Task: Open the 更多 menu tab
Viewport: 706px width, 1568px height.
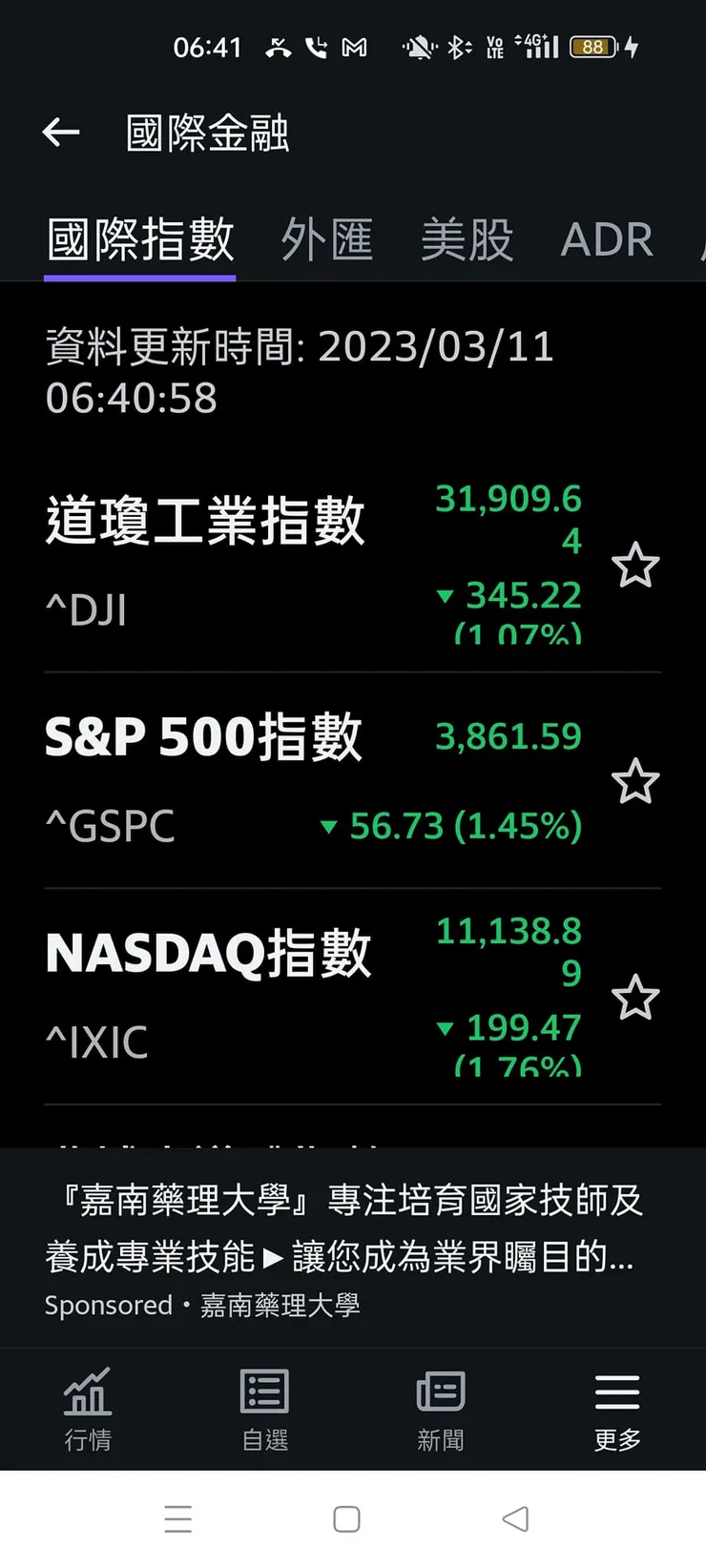Action: 617,1409
